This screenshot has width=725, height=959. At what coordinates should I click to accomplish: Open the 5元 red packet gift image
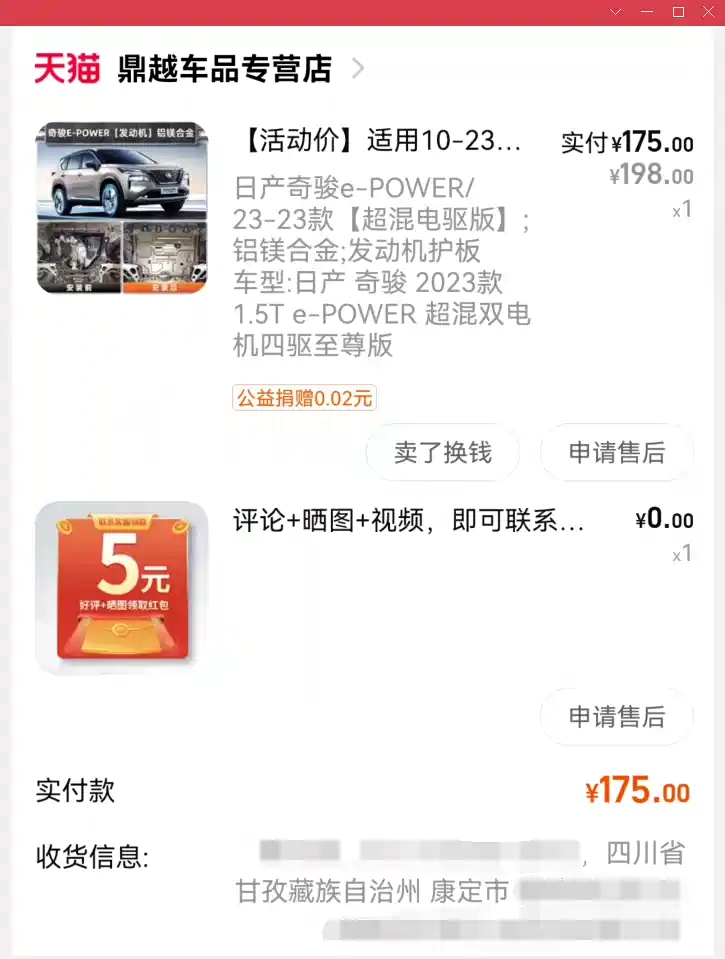pos(122,587)
